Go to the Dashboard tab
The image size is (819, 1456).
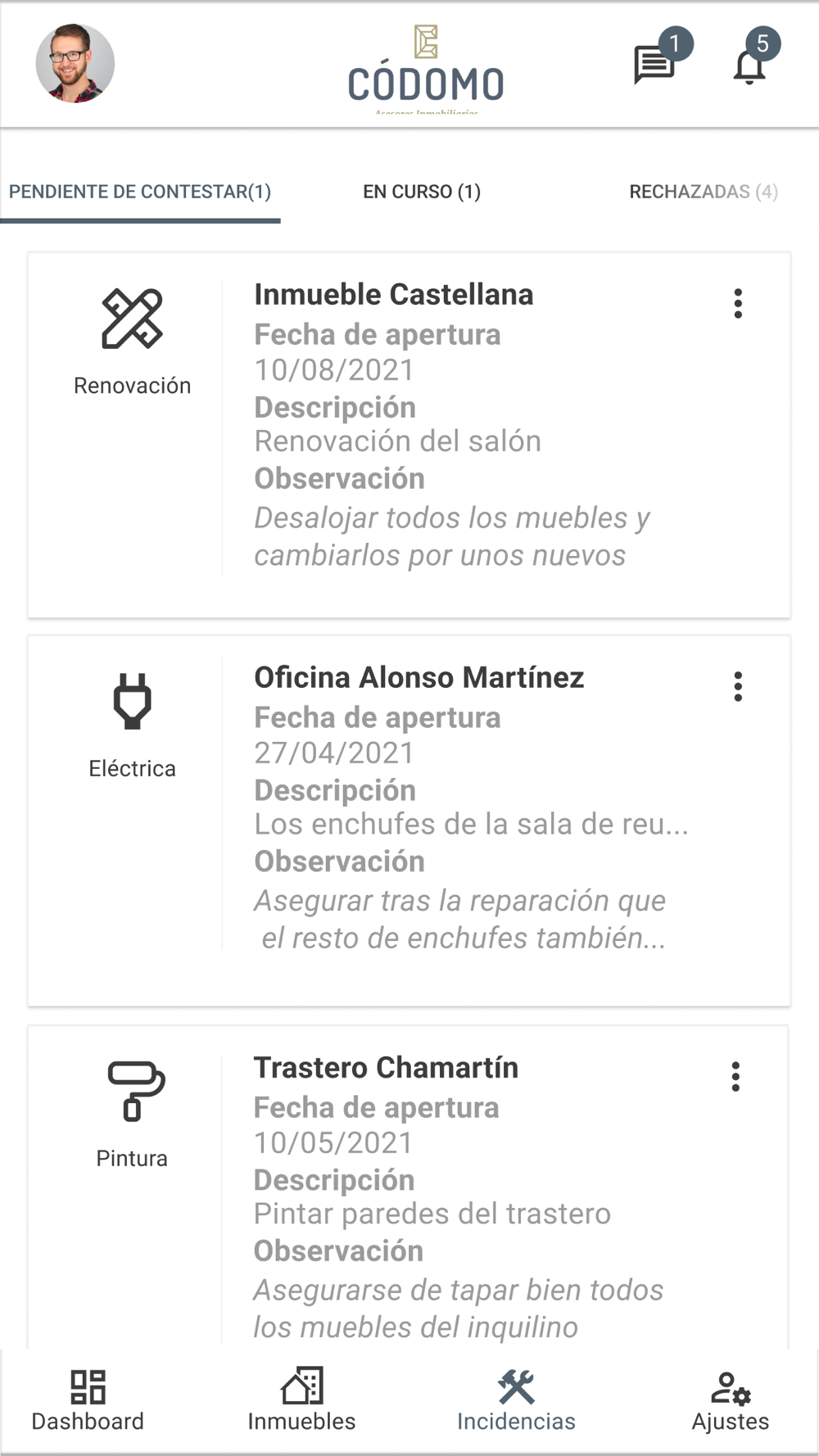(x=88, y=1400)
